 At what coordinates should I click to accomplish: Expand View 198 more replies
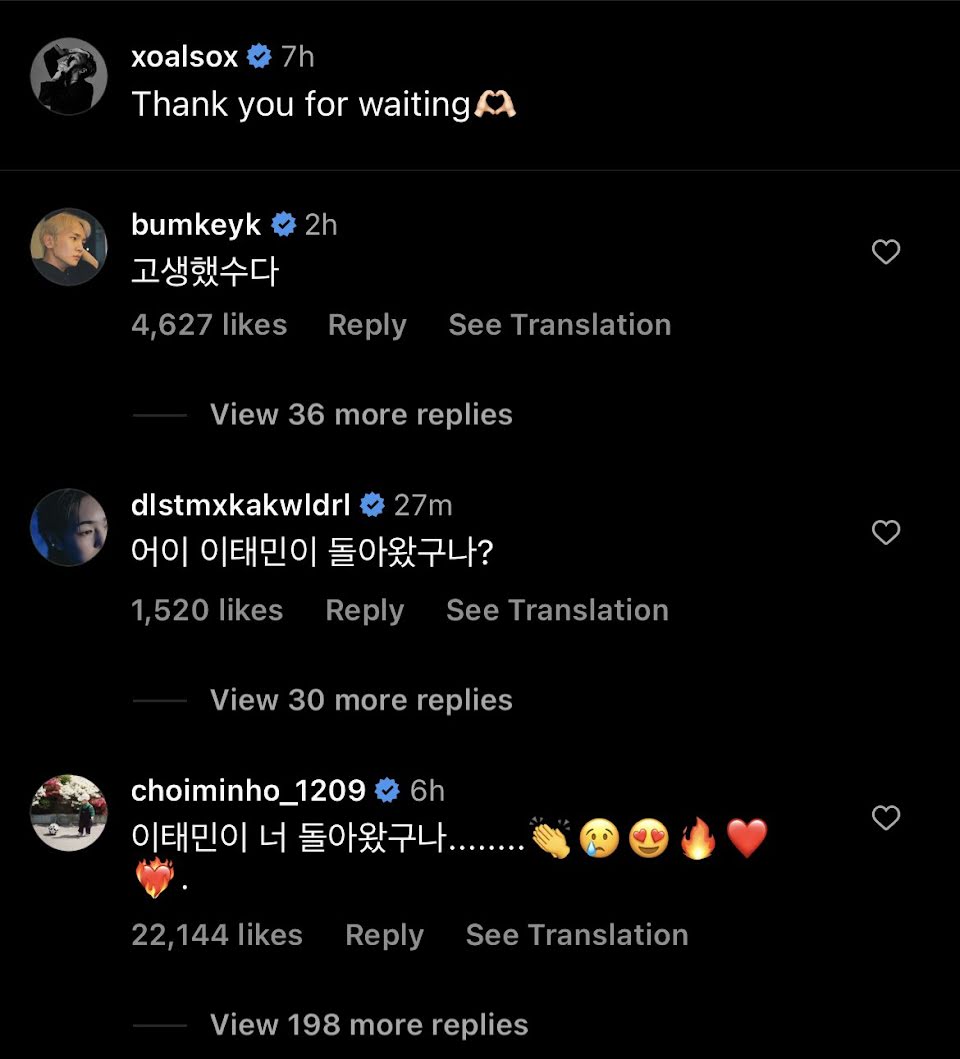(369, 1024)
